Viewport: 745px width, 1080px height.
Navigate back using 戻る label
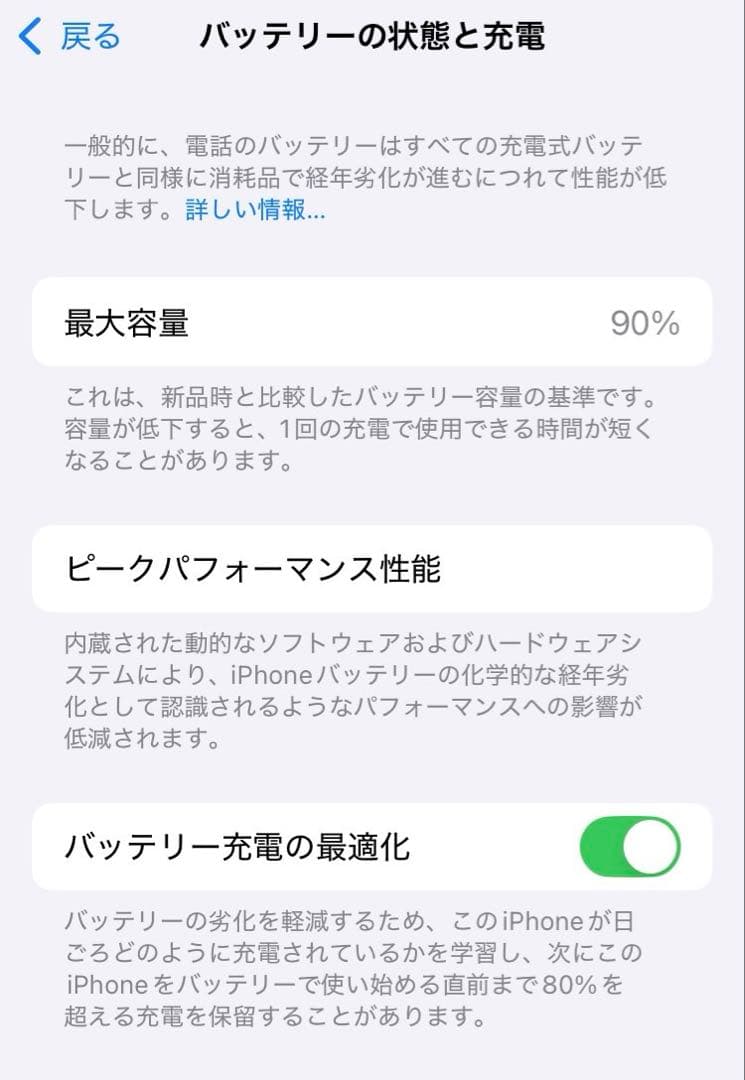[85, 36]
